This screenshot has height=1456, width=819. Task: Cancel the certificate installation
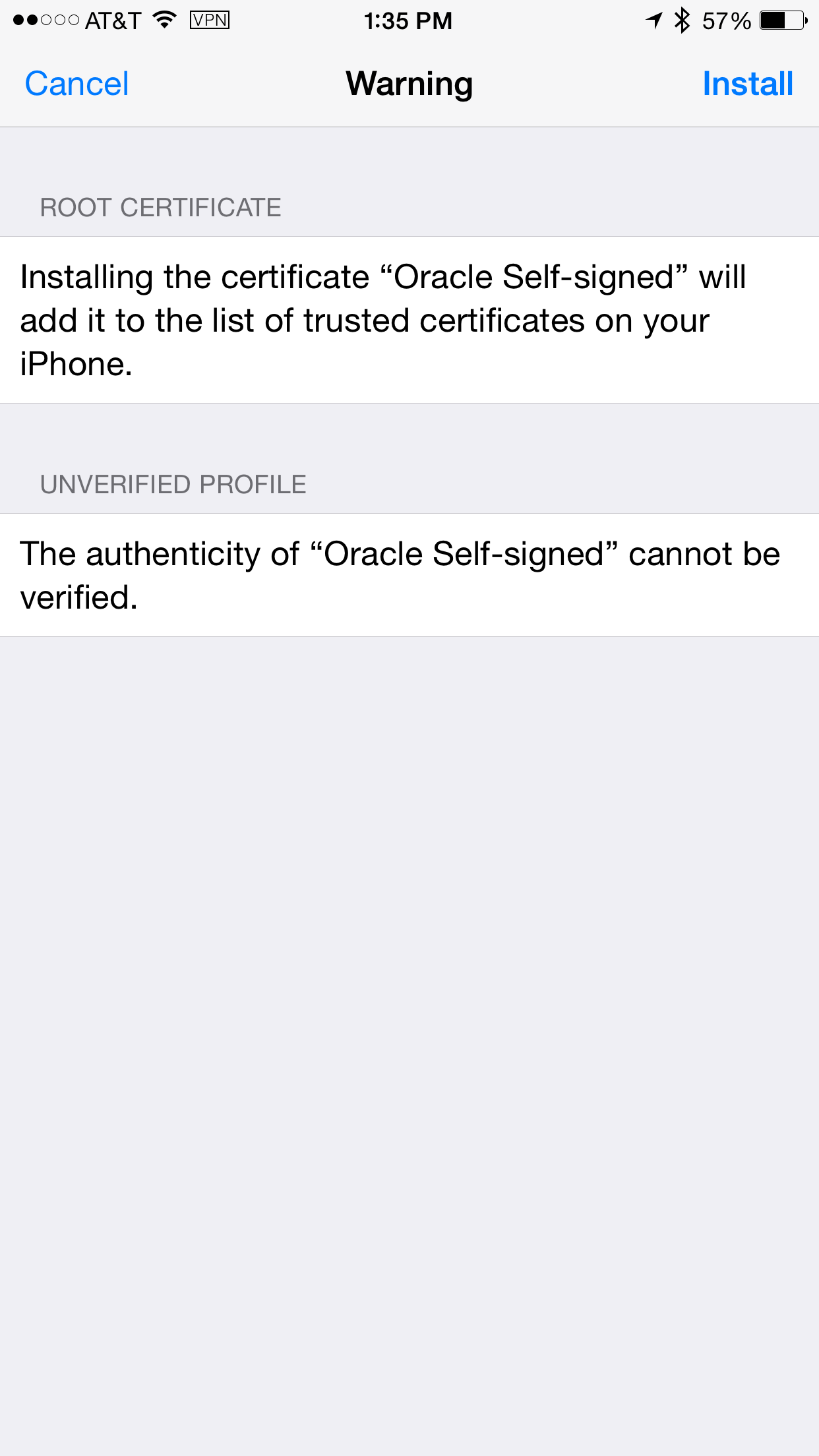[76, 84]
